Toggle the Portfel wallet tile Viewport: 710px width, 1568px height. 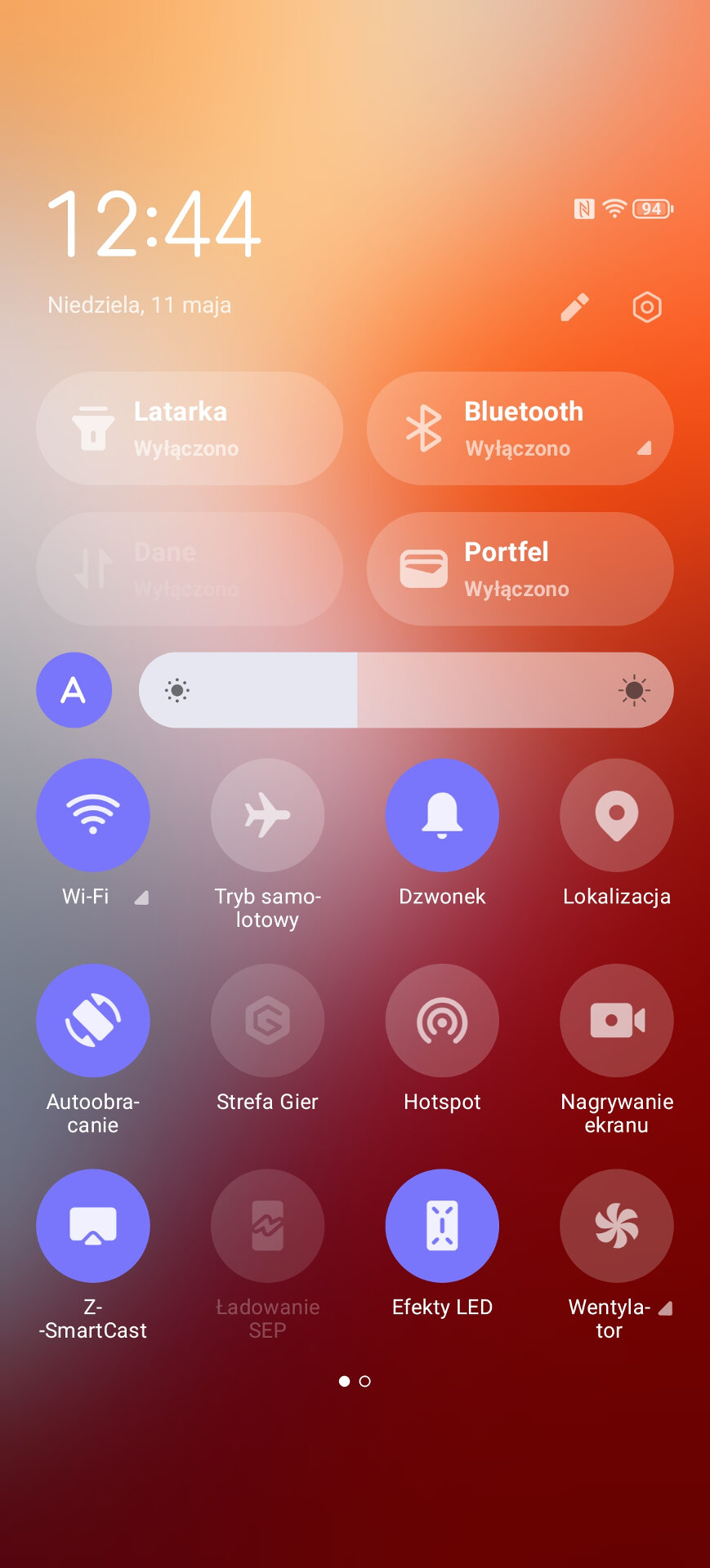[520, 569]
